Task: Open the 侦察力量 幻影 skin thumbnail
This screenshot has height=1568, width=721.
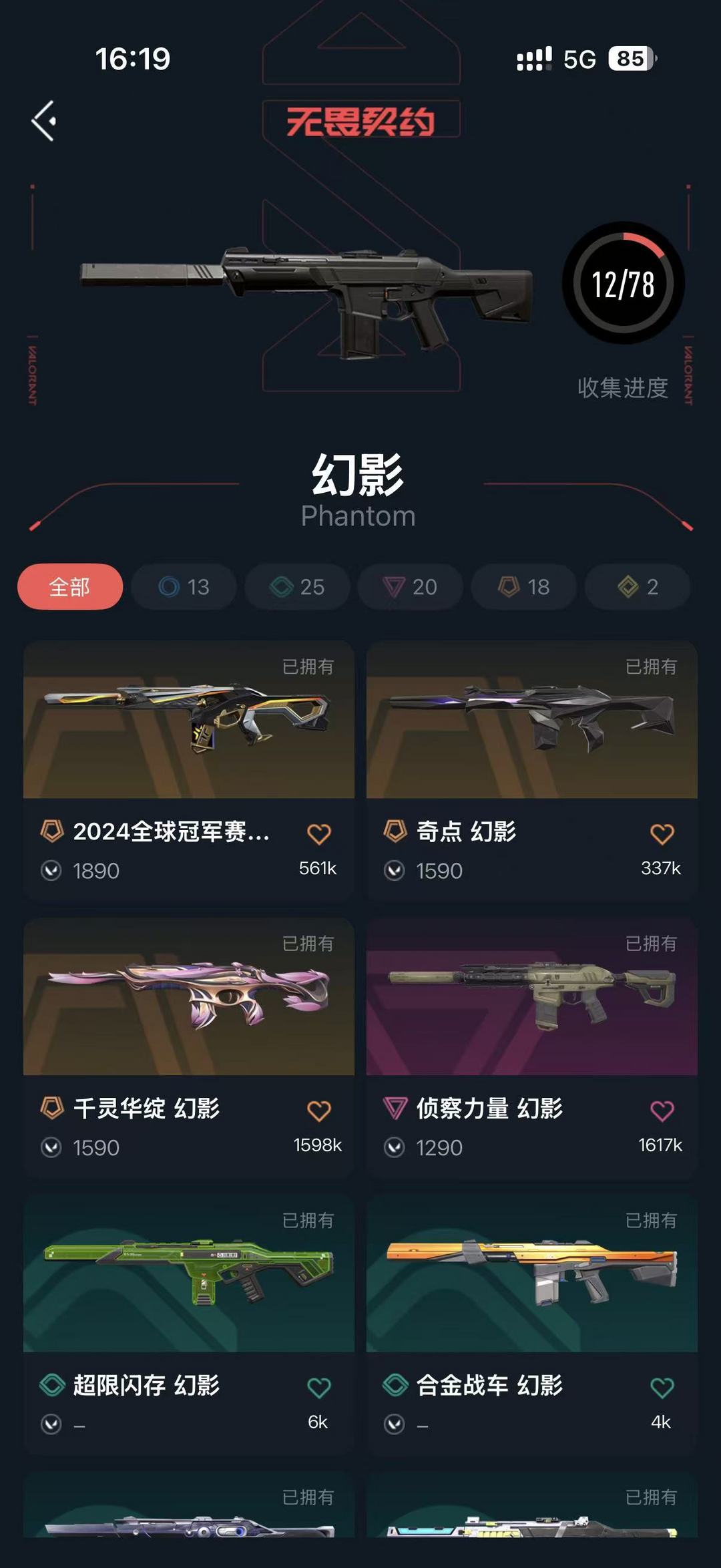Action: pos(531,999)
